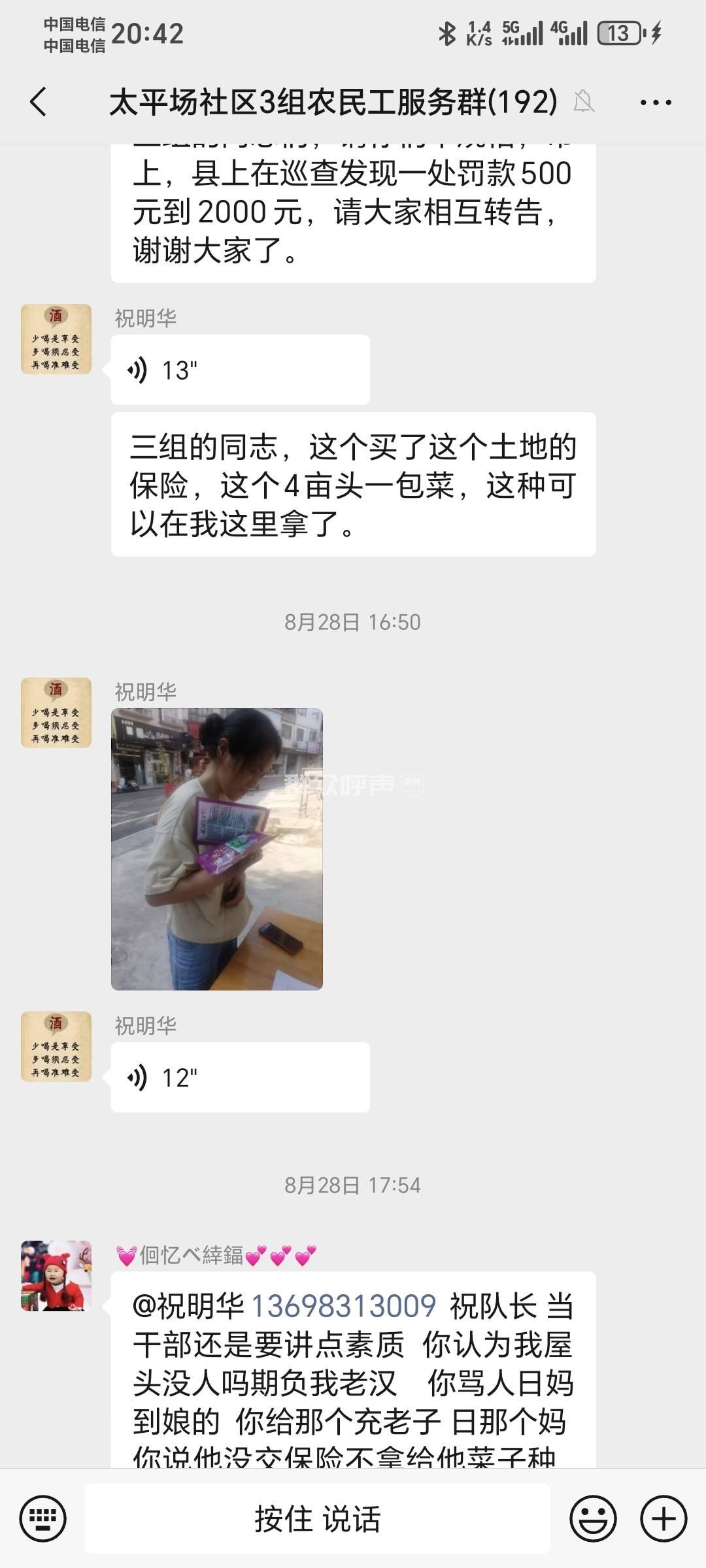The width and height of the screenshot is (706, 1568).
Task: Open the group chat overflow menu
Action: point(656,102)
